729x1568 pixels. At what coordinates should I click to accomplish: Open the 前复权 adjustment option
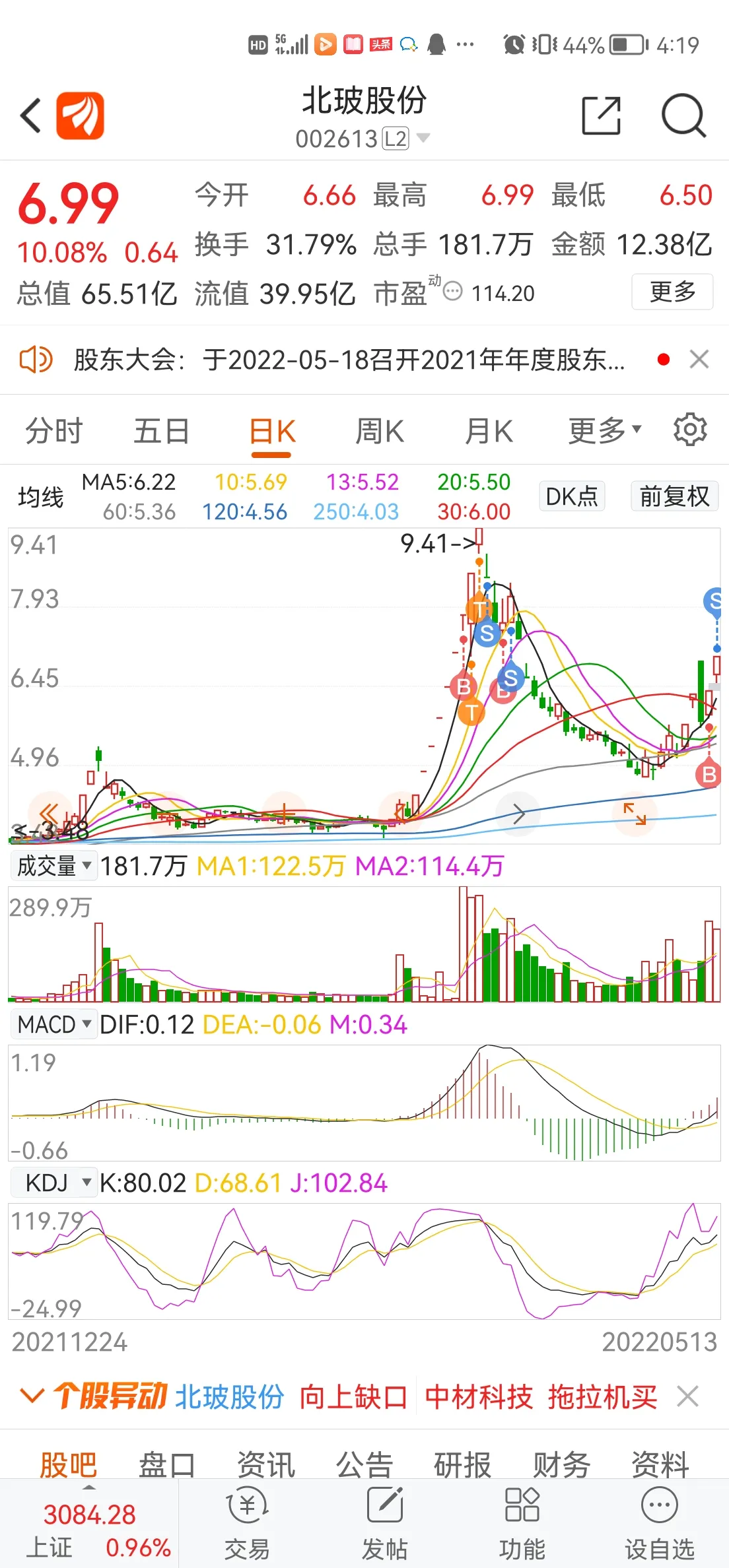[674, 496]
